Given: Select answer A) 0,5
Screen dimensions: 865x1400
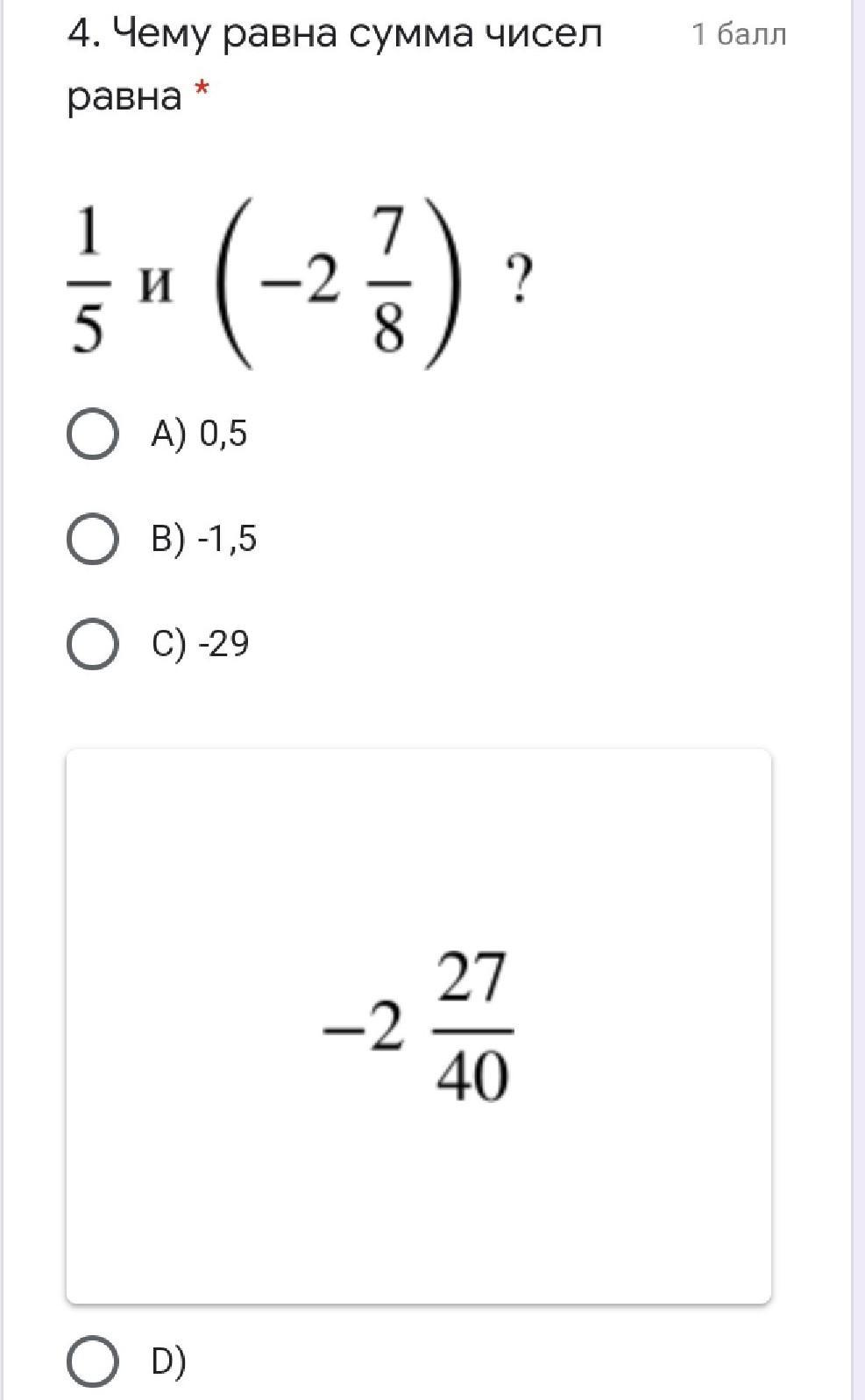Looking at the screenshot, I should point(93,435).
